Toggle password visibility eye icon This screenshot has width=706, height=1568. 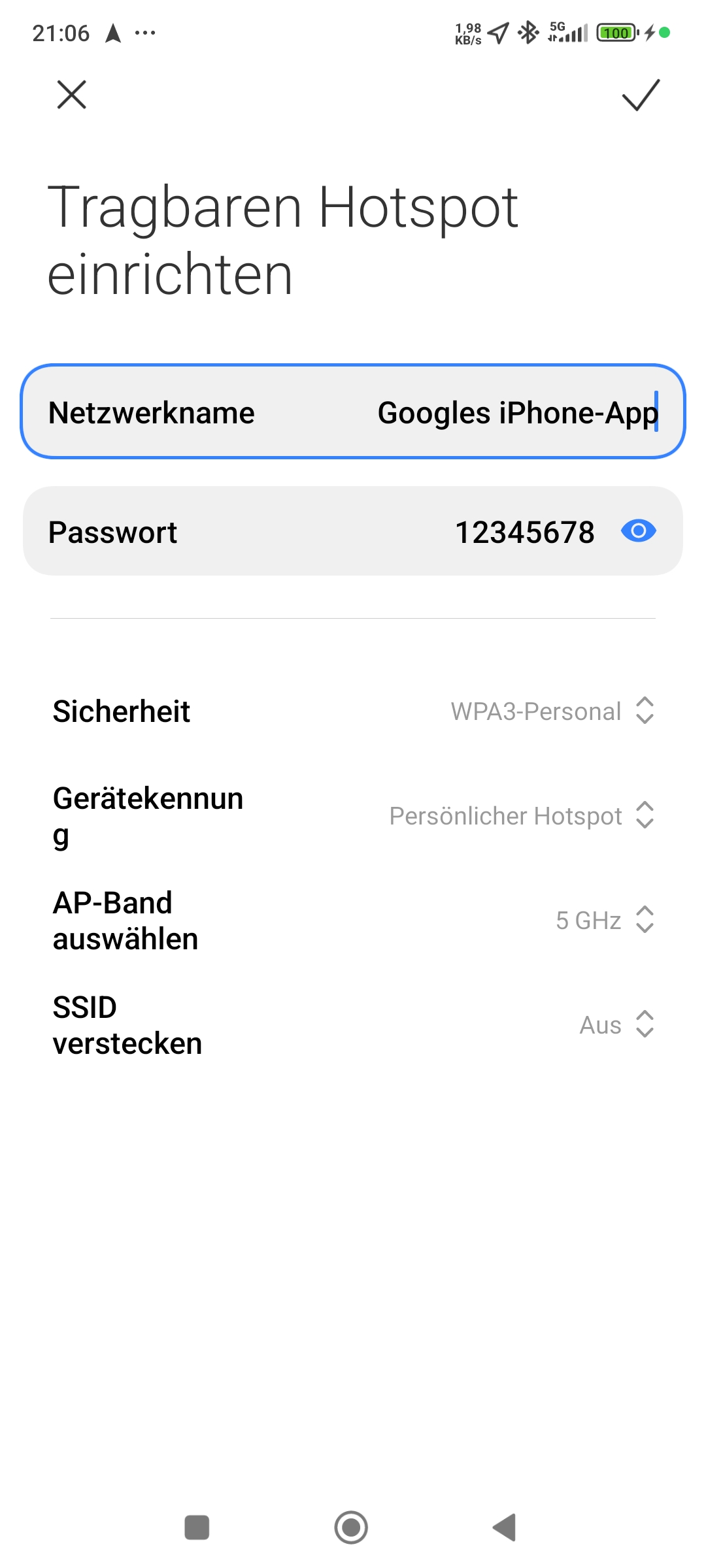(x=639, y=531)
